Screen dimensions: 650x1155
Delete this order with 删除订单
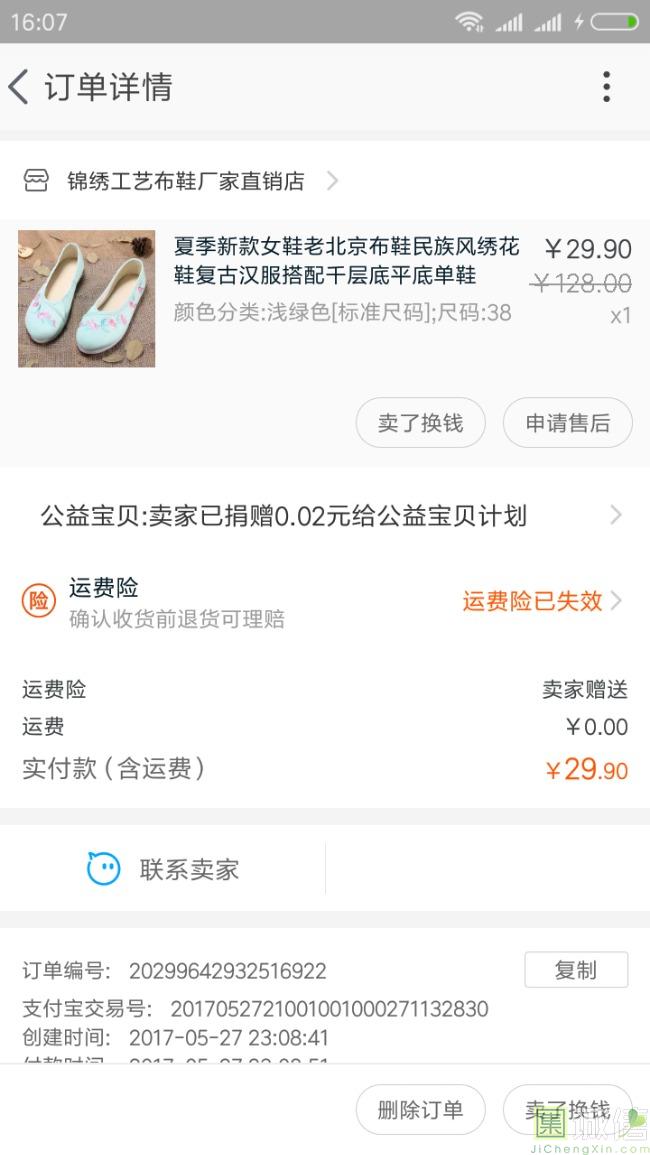[x=420, y=1110]
